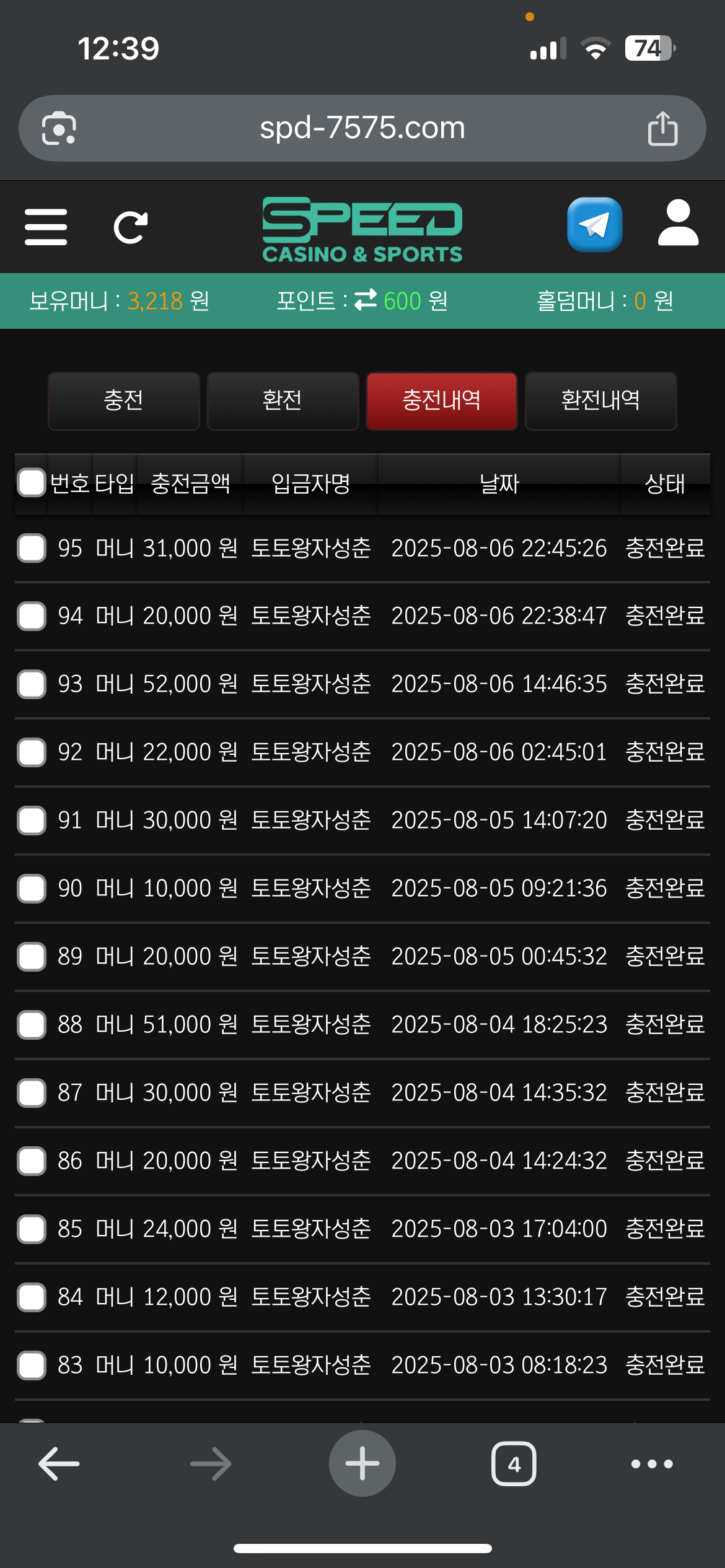View the four open browser tabs
Viewport: 725px width, 1568px height.
[x=514, y=1464]
